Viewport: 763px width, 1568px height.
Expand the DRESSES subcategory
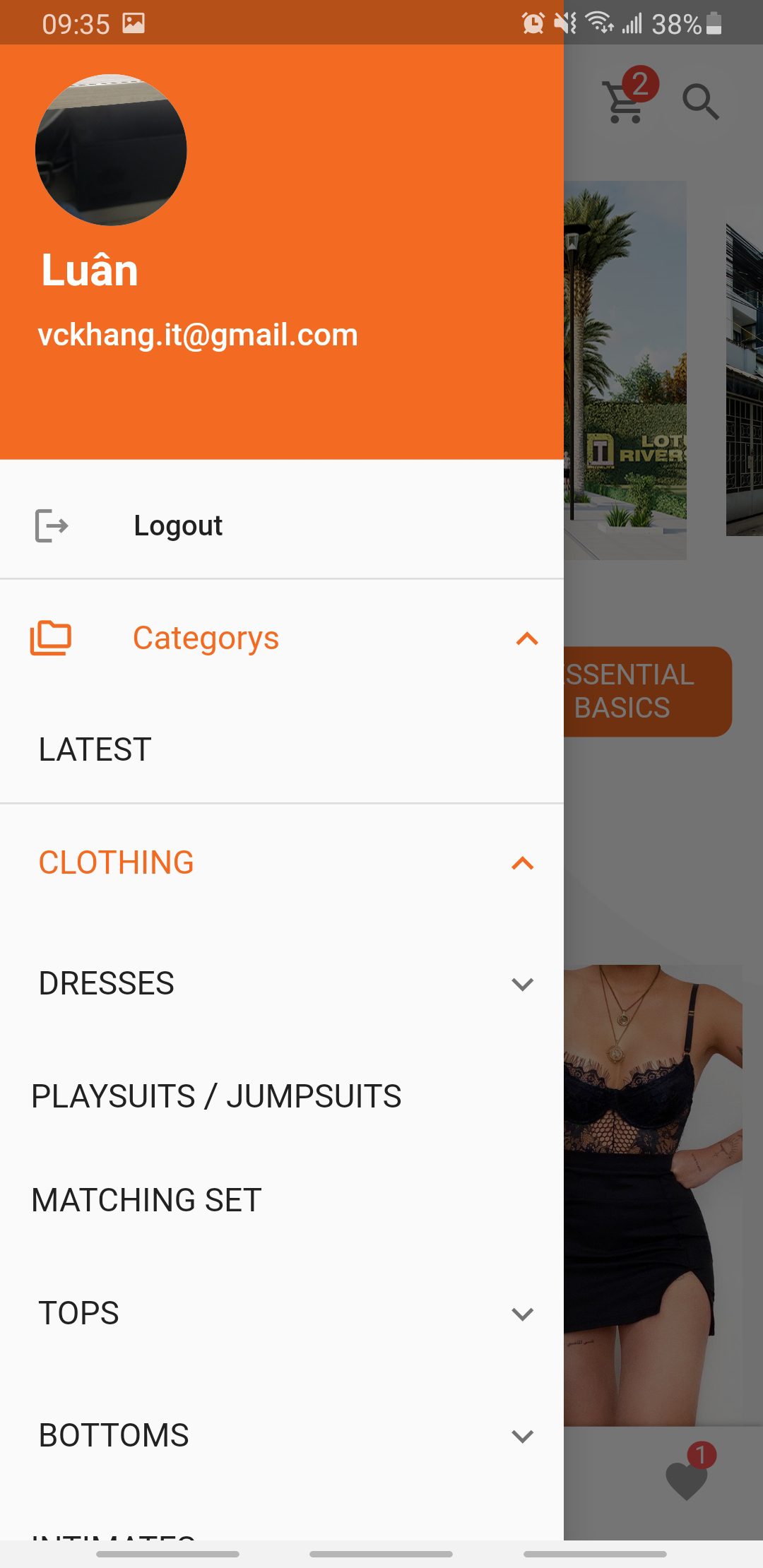(522, 984)
